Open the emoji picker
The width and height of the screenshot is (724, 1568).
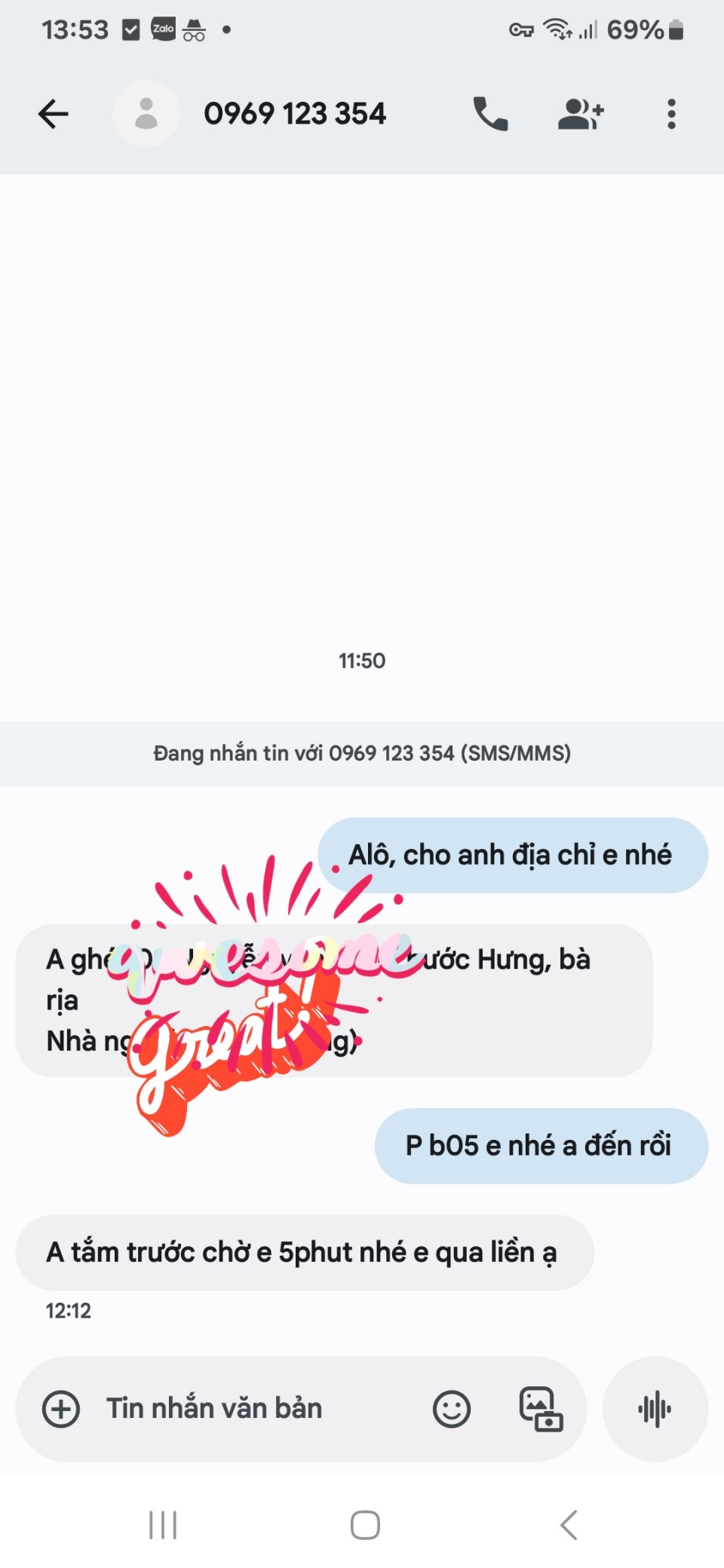pyautogui.click(x=452, y=1409)
